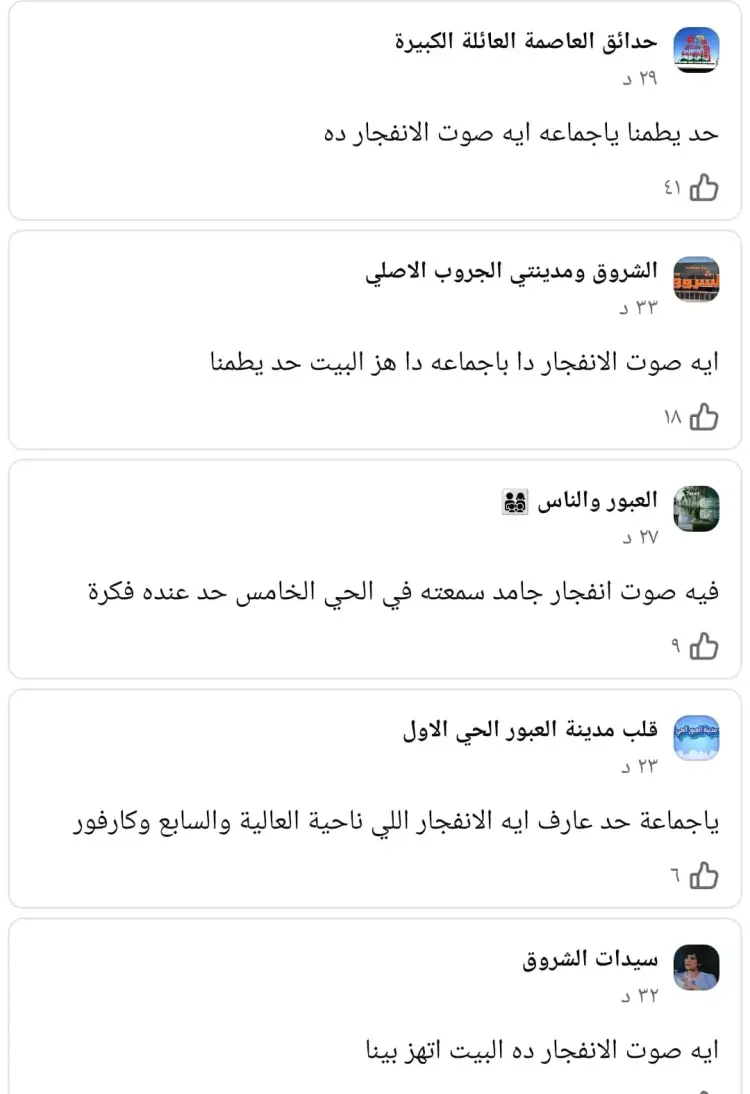Tap the avatar of سيدات الشروق
The width and height of the screenshot is (750, 1094).
696,968
